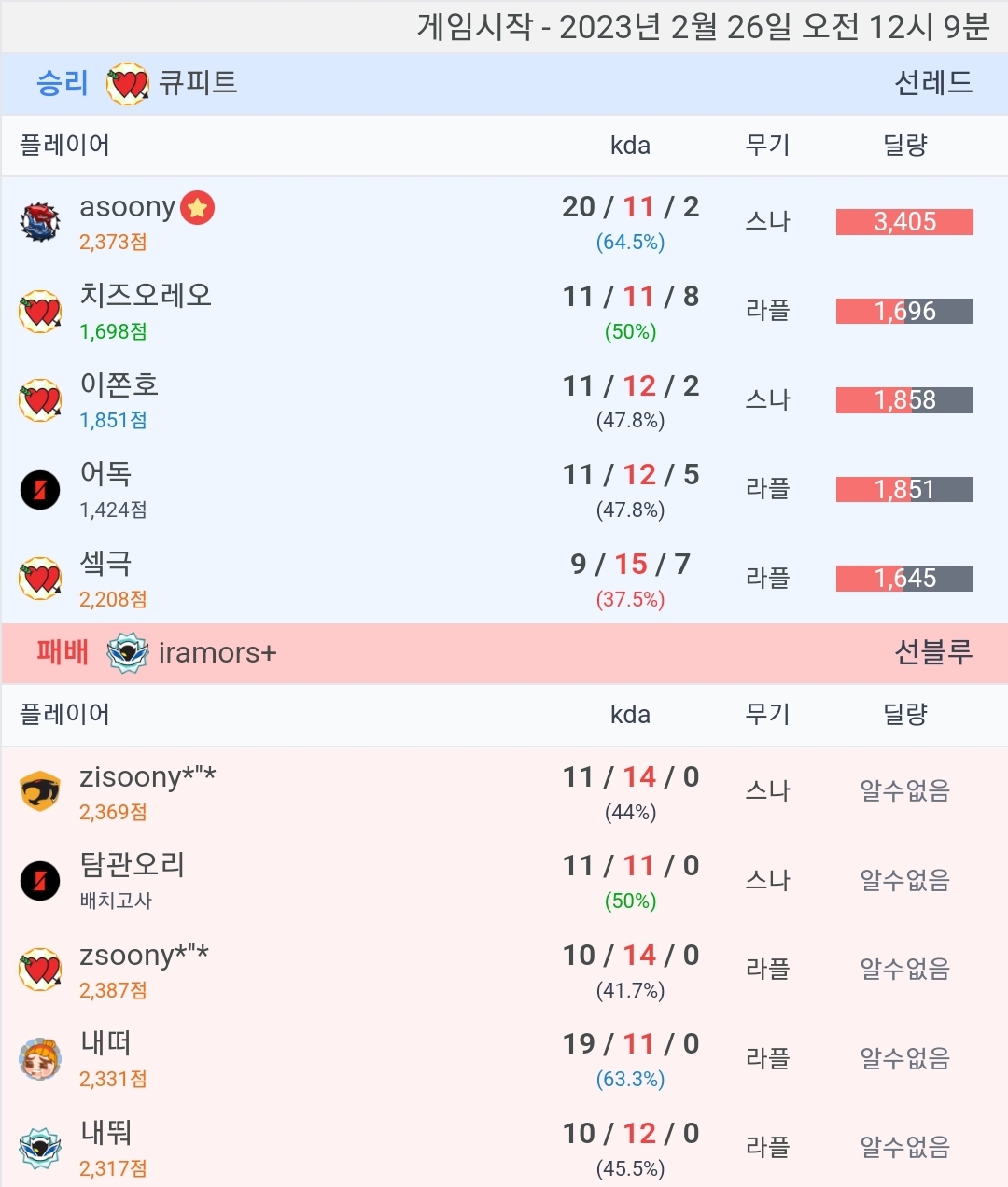Open 어독's player profile

point(105,474)
